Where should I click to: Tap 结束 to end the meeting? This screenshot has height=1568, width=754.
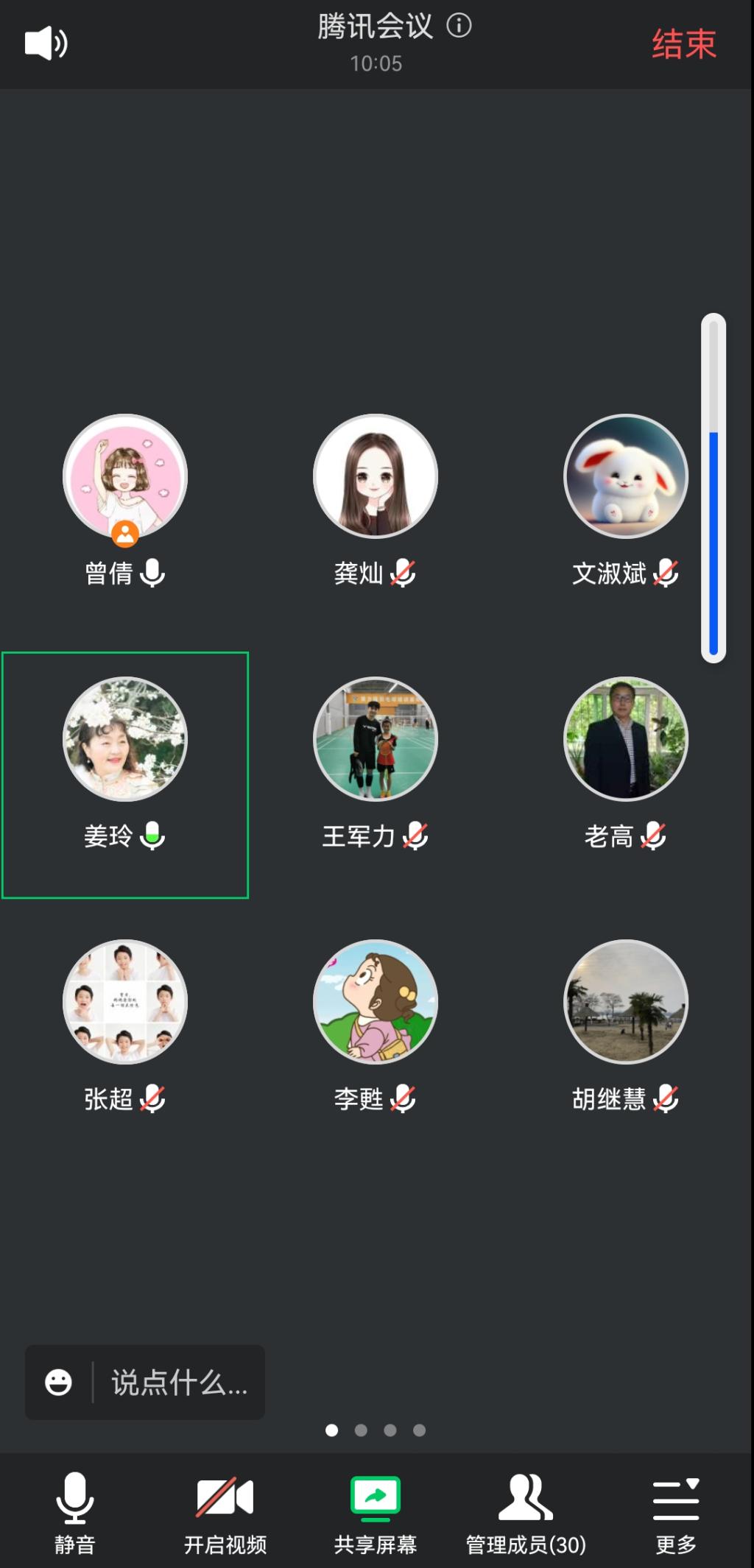tap(683, 44)
